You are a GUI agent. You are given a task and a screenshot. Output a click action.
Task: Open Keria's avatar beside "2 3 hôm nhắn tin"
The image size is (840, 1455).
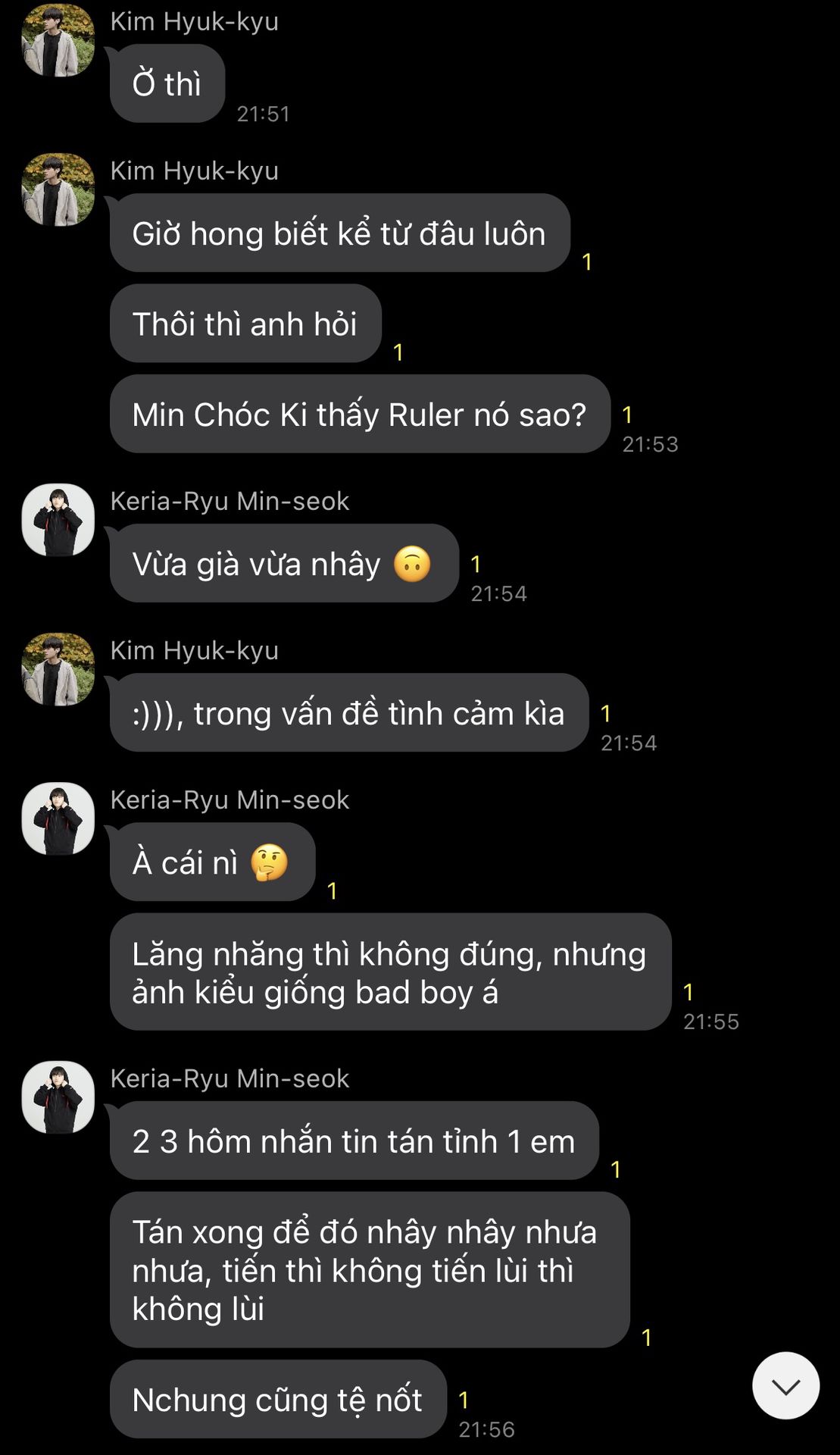point(58,1097)
